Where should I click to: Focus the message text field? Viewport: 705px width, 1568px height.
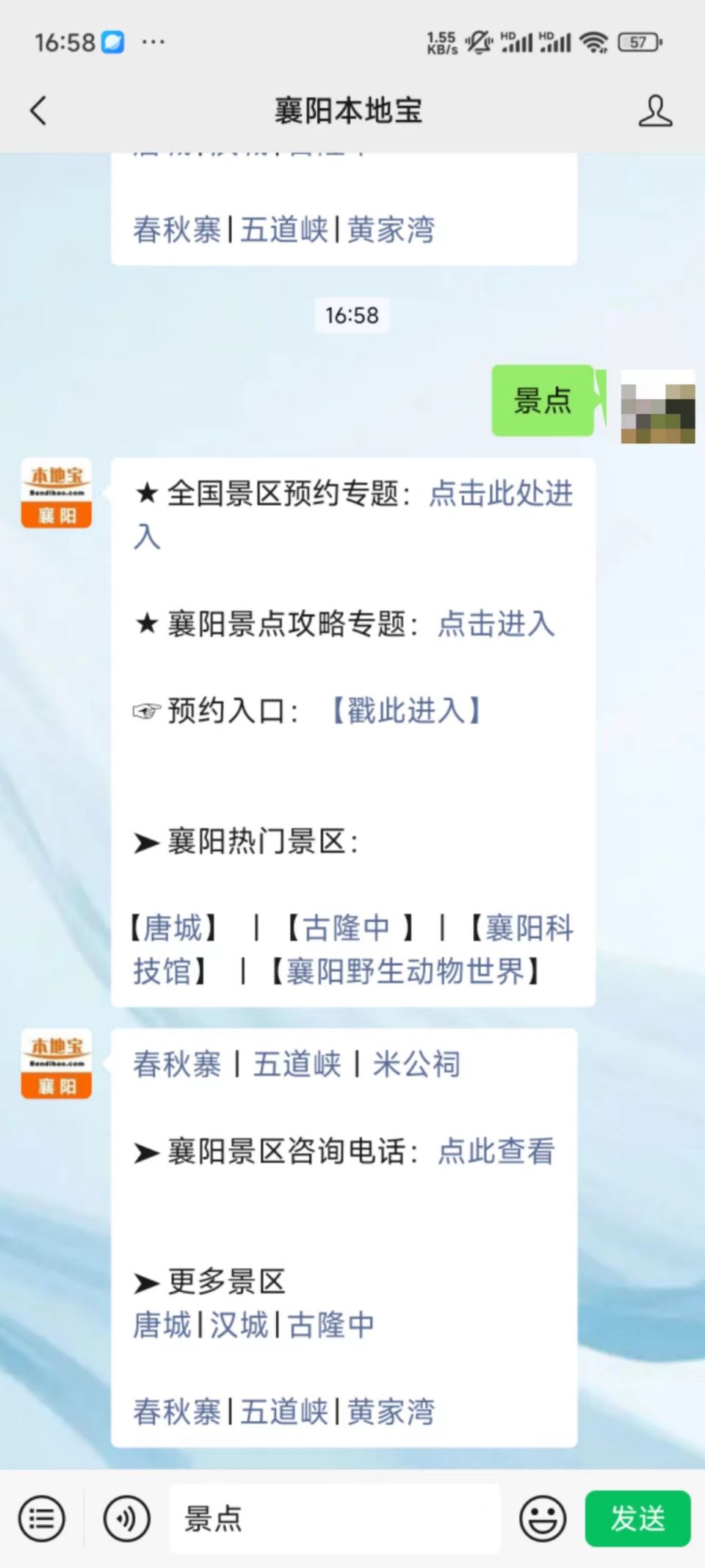pyautogui.click(x=335, y=1519)
